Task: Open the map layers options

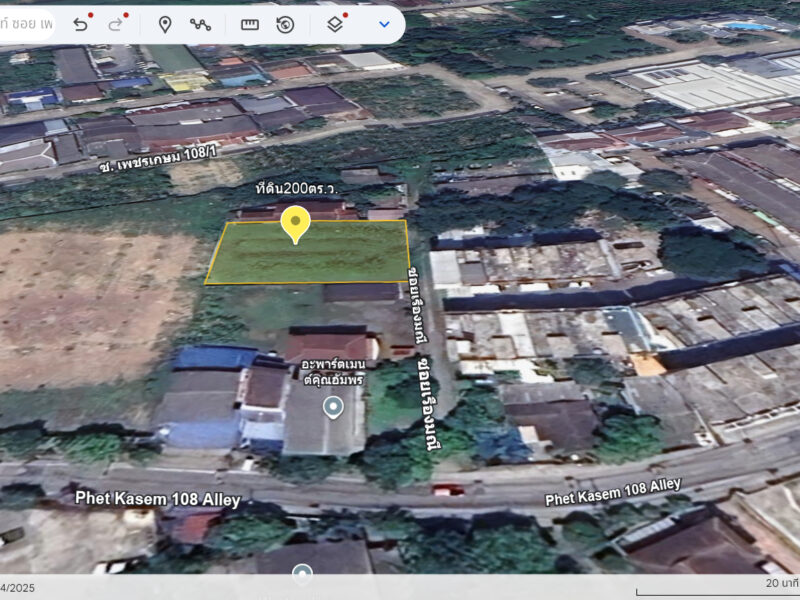Action: tap(335, 24)
